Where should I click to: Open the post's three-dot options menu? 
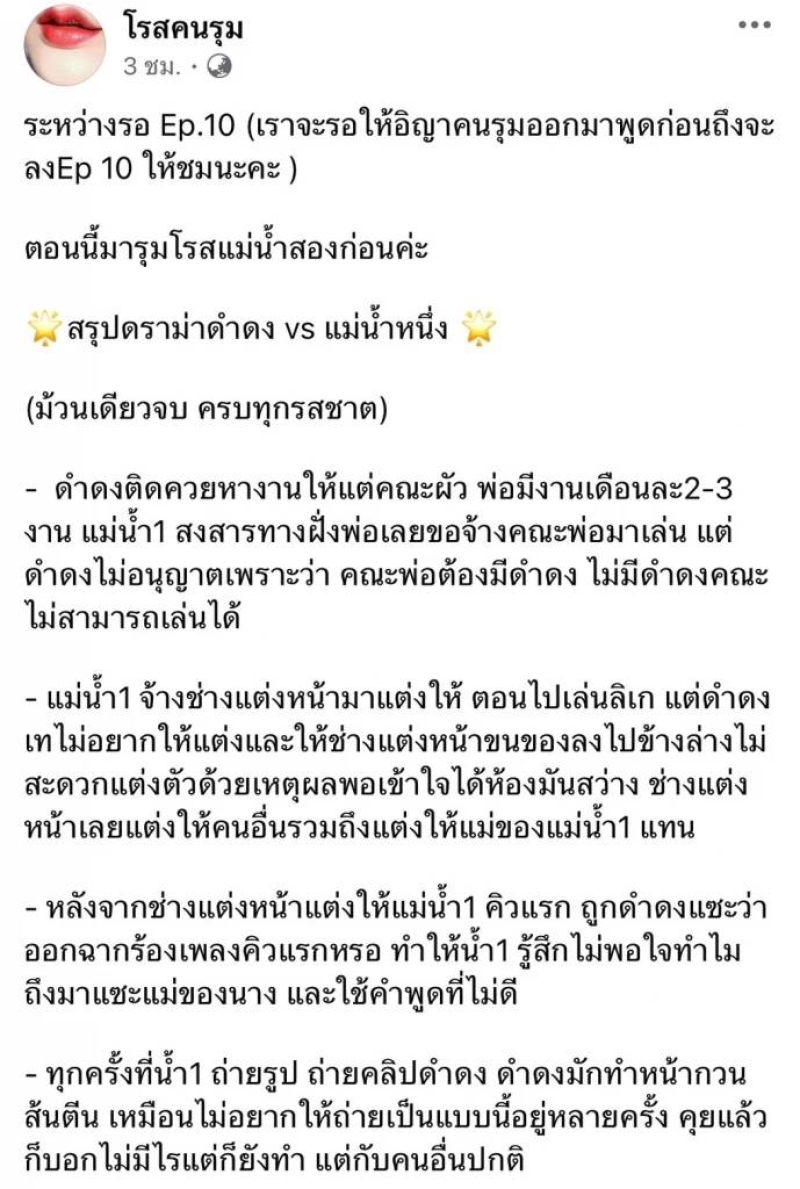754,25
